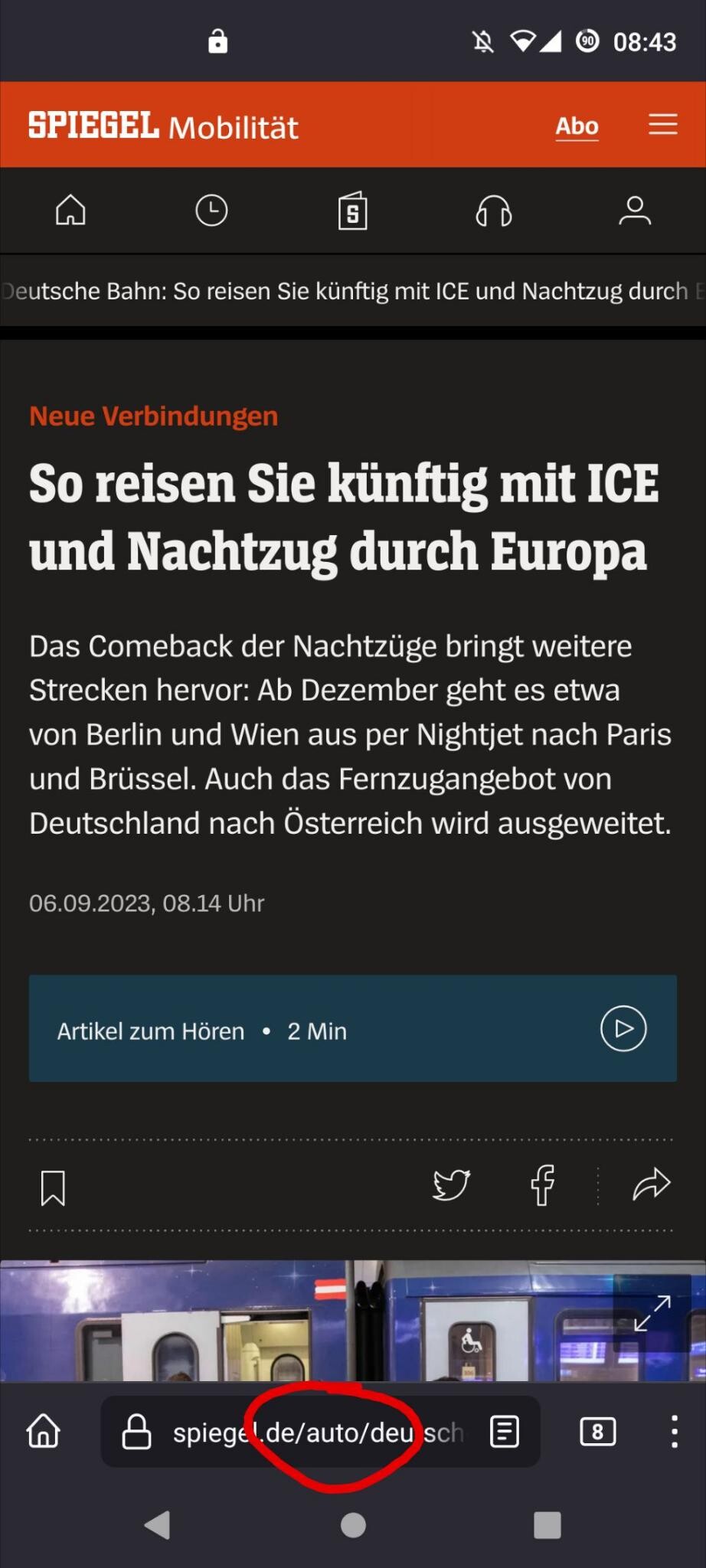Open the system recent apps button
The image size is (706, 1568).
[x=547, y=1525]
